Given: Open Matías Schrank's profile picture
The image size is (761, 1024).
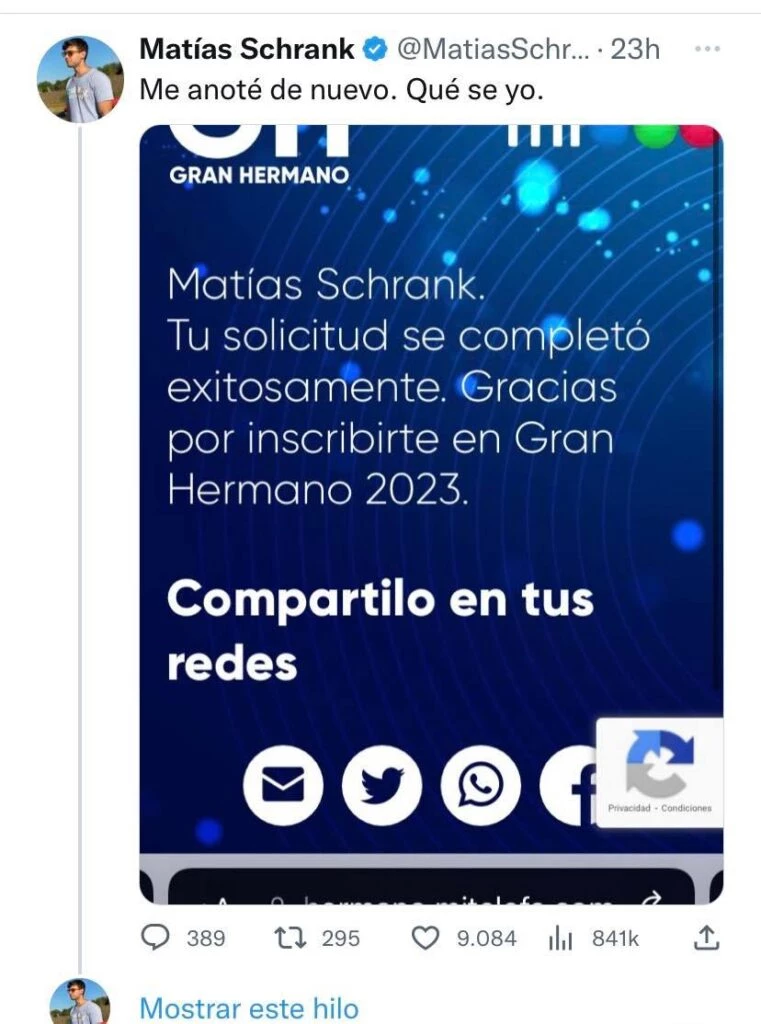Looking at the screenshot, I should [80, 80].
